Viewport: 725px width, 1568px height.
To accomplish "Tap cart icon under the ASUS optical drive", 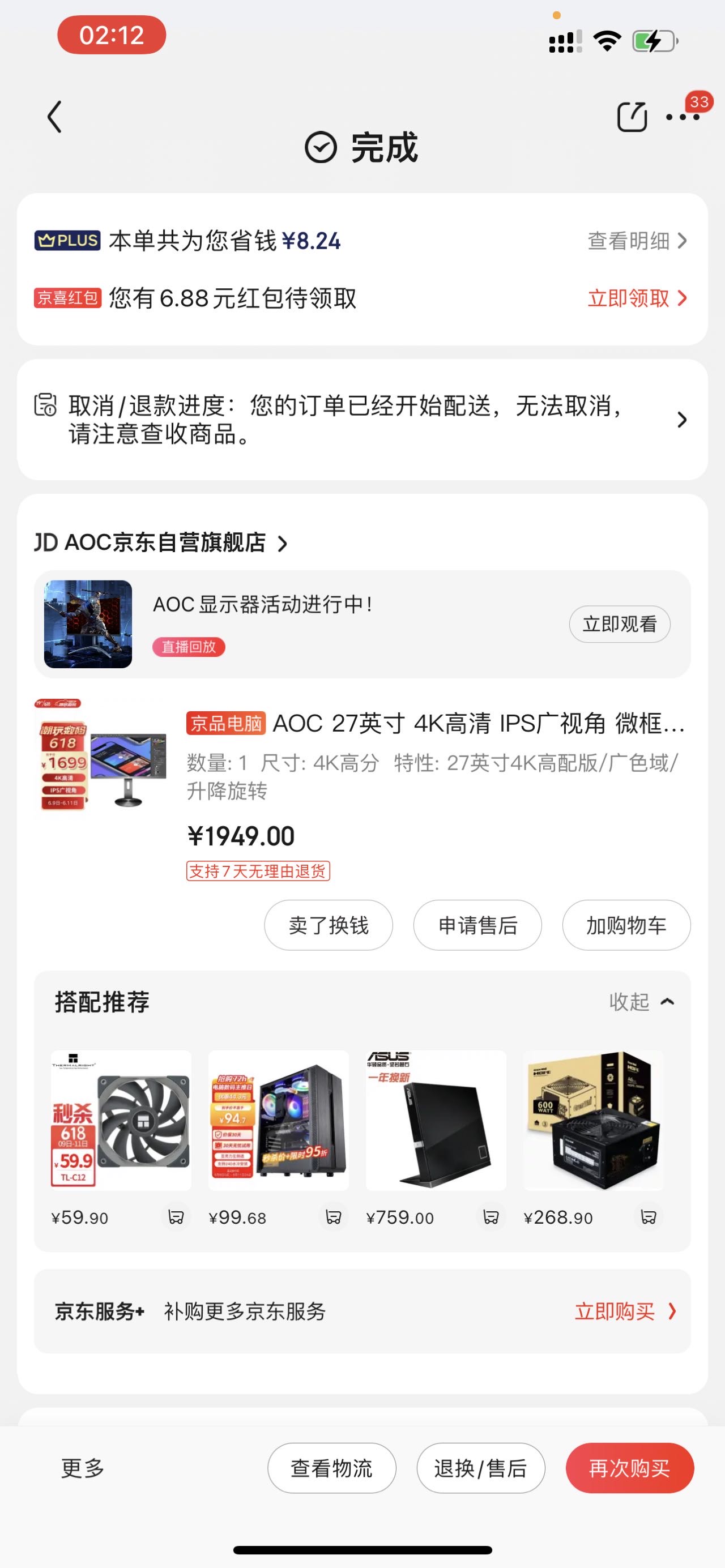I will pos(492,1218).
